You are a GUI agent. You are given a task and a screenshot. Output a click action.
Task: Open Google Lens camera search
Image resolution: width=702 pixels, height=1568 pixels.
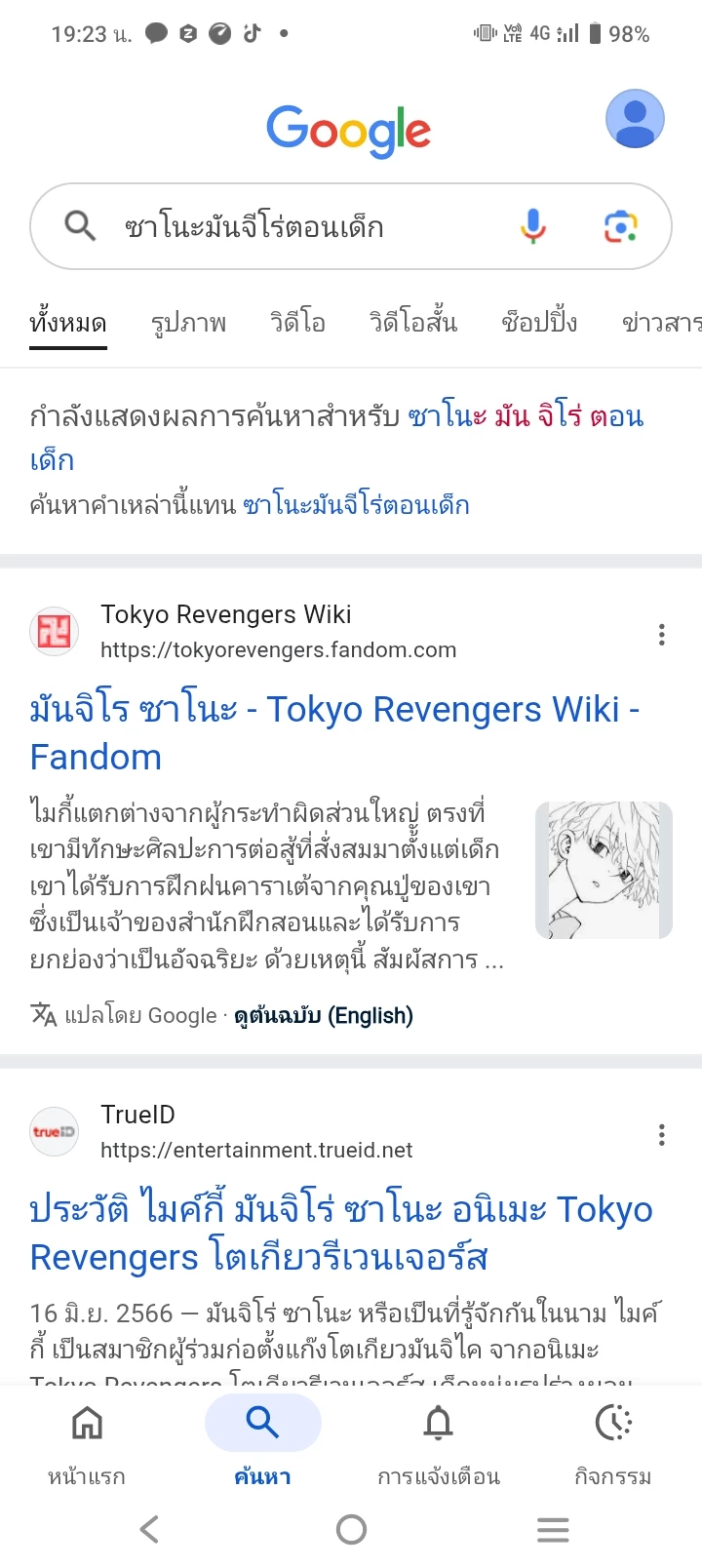pyautogui.click(x=620, y=227)
